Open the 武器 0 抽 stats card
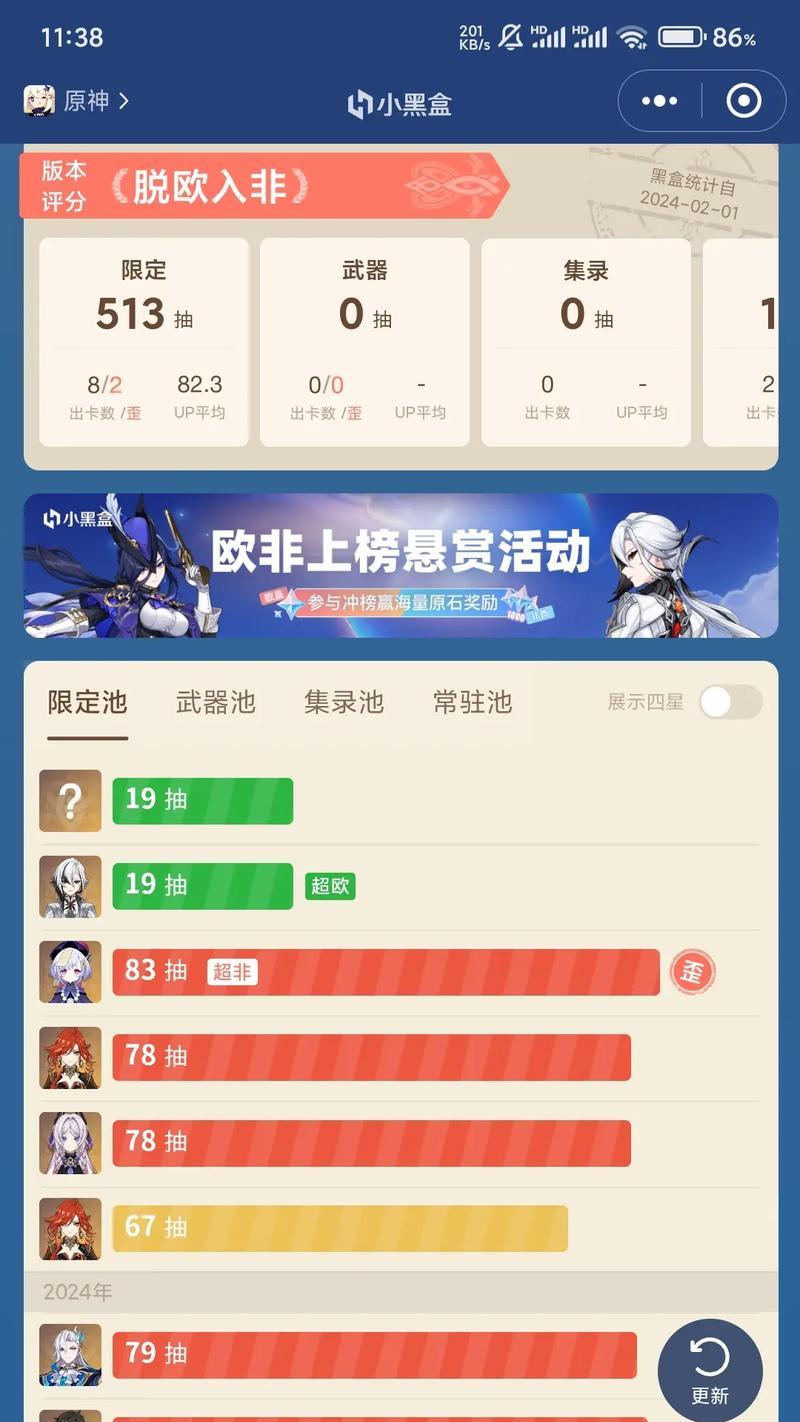 pyautogui.click(x=364, y=342)
